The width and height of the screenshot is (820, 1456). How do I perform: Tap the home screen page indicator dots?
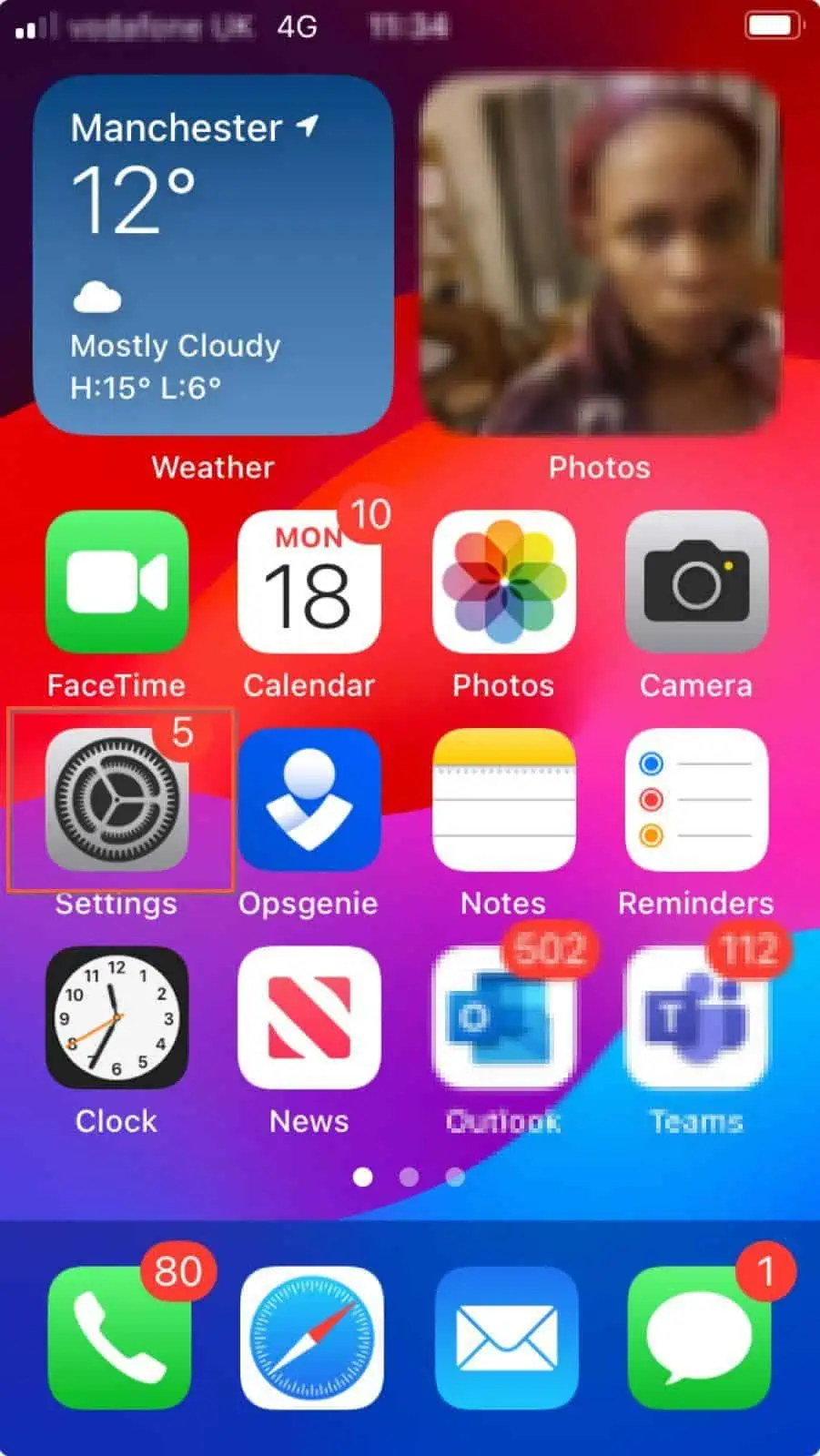[409, 1178]
